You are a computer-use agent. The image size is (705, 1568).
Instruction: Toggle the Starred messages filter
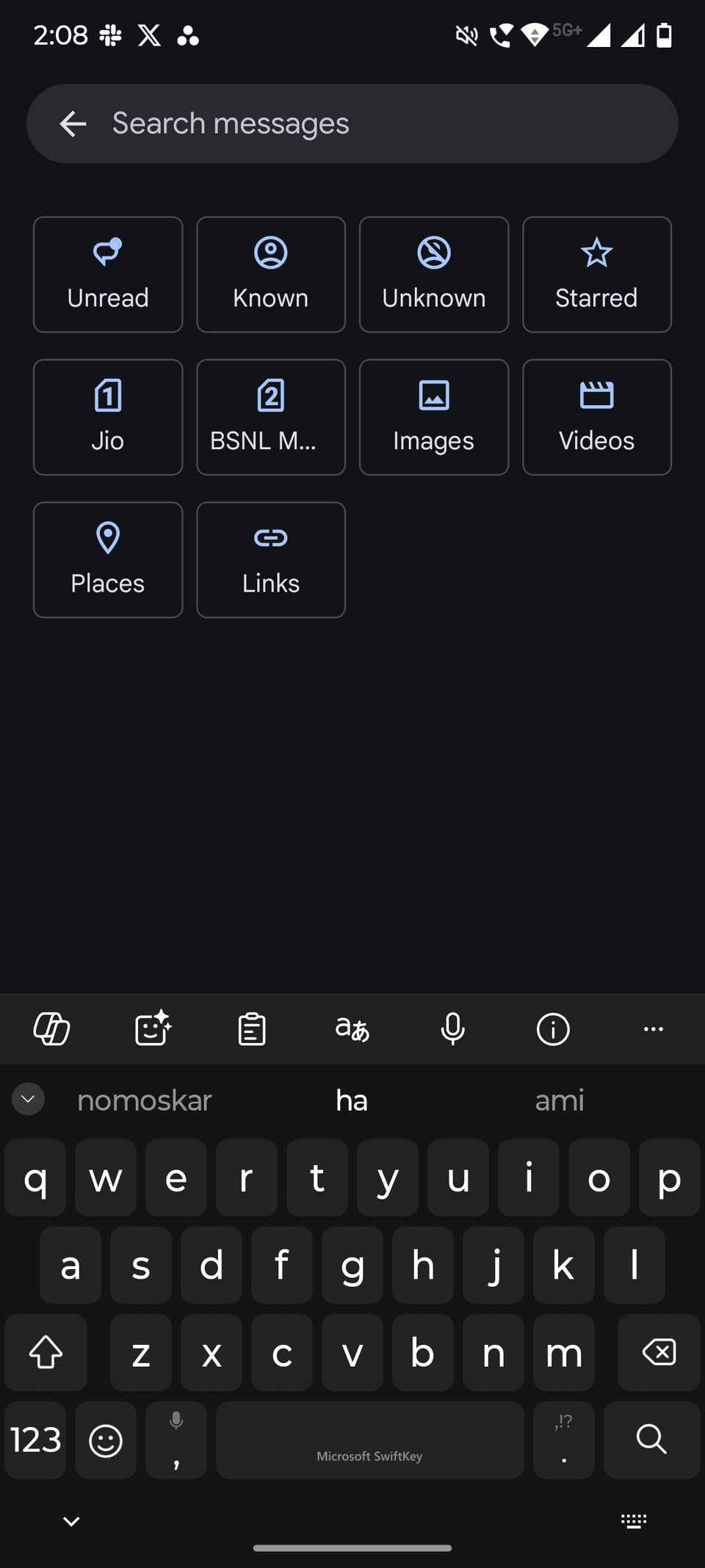pos(596,275)
